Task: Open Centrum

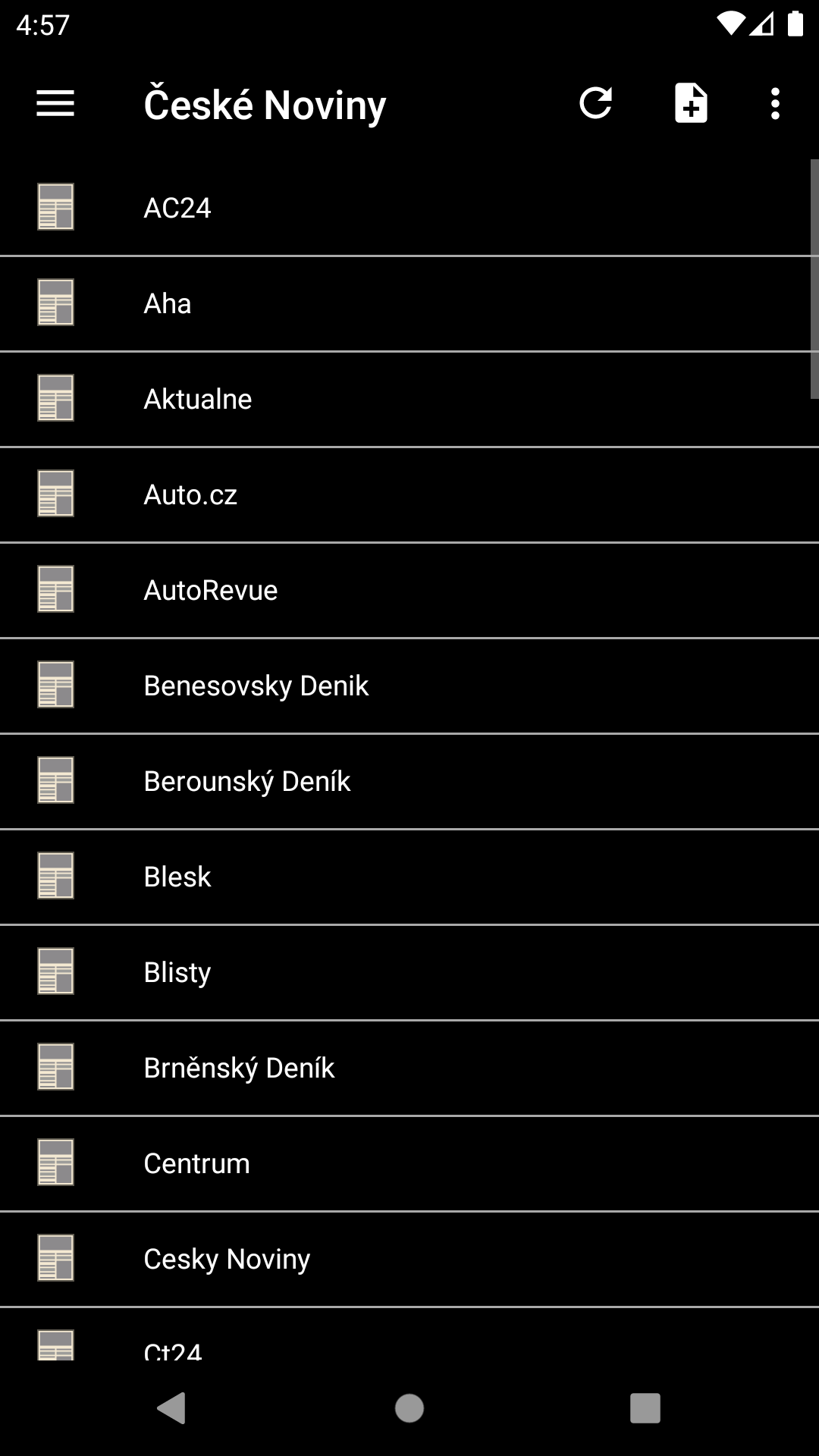Action: coord(409,1163)
